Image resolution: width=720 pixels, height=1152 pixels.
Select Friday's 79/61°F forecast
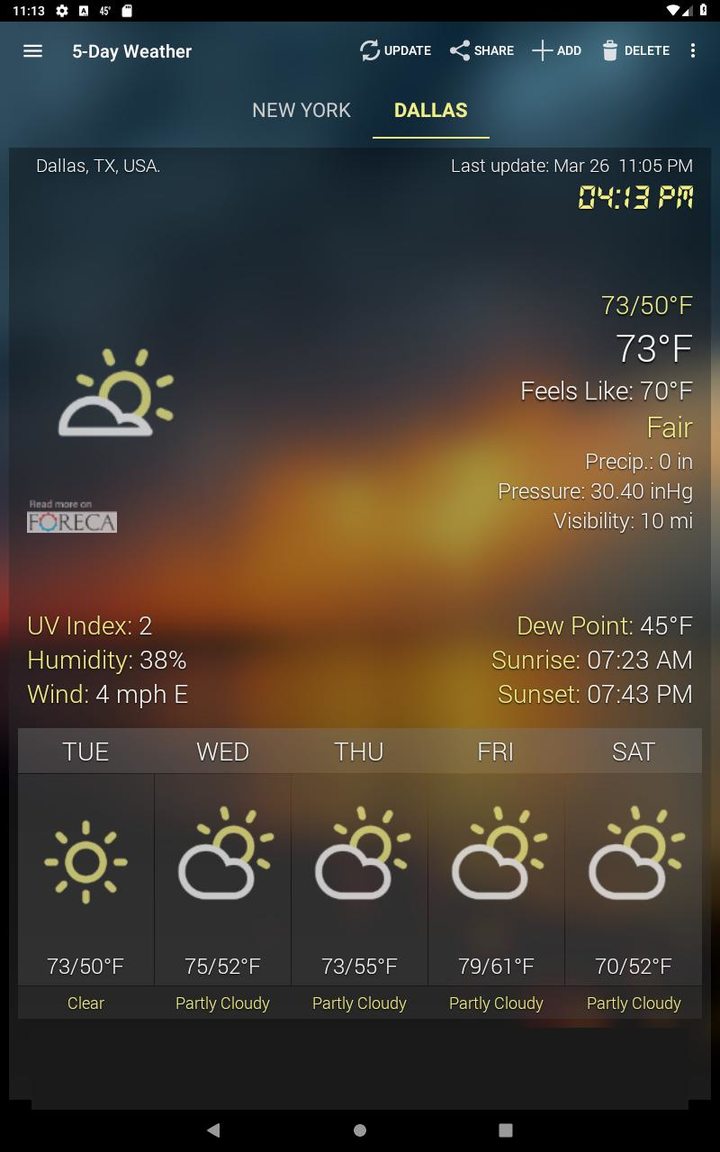tap(496, 880)
